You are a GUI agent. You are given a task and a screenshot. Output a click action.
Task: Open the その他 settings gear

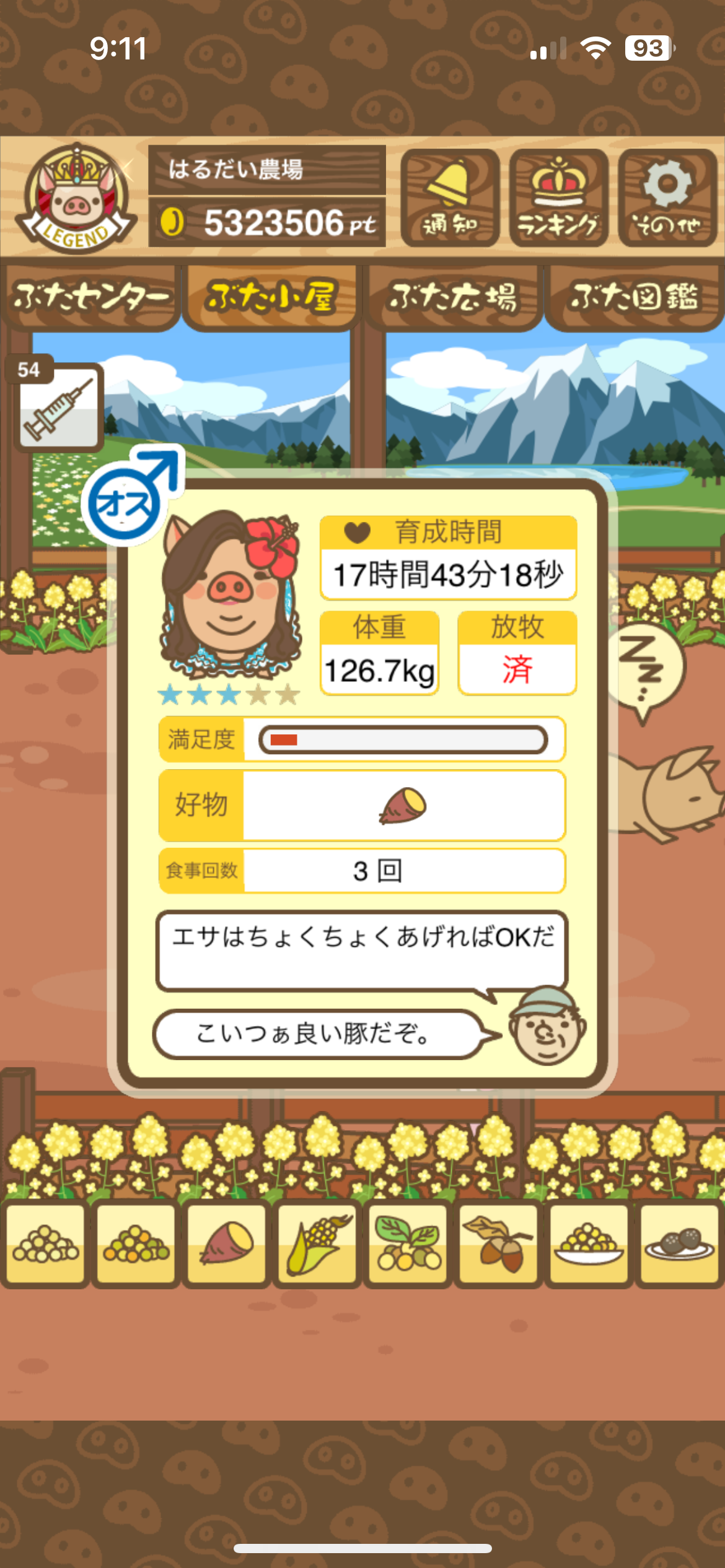pyautogui.click(x=667, y=198)
